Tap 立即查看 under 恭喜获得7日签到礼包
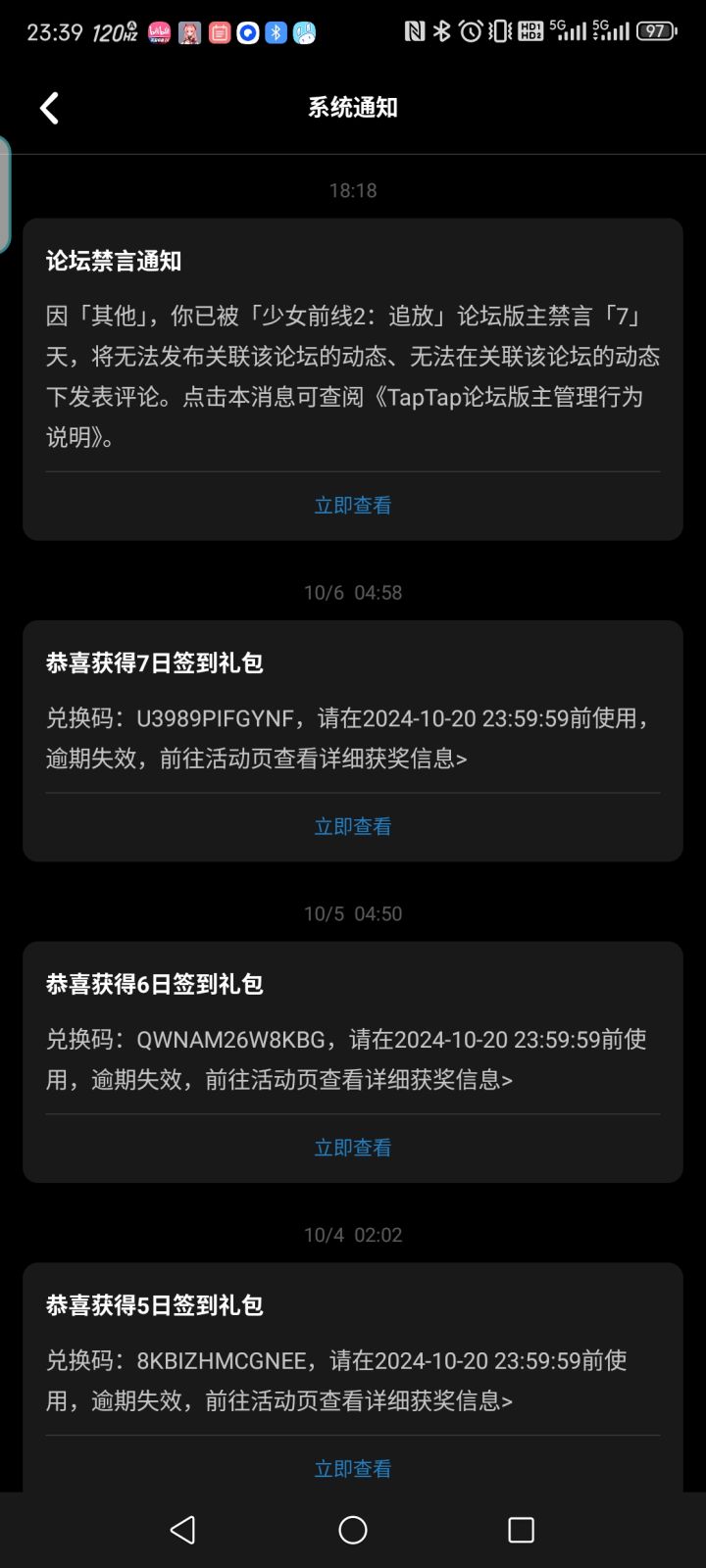706x1568 pixels. point(352,826)
